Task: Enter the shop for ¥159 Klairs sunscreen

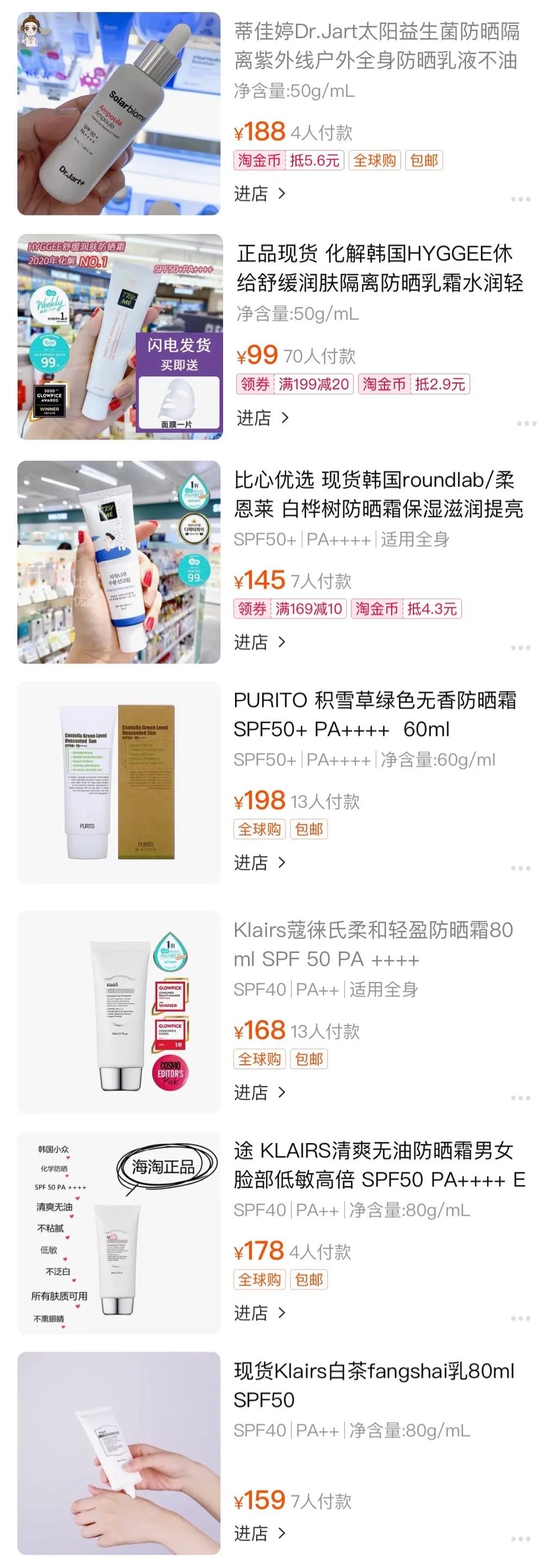Action: click(x=260, y=1533)
